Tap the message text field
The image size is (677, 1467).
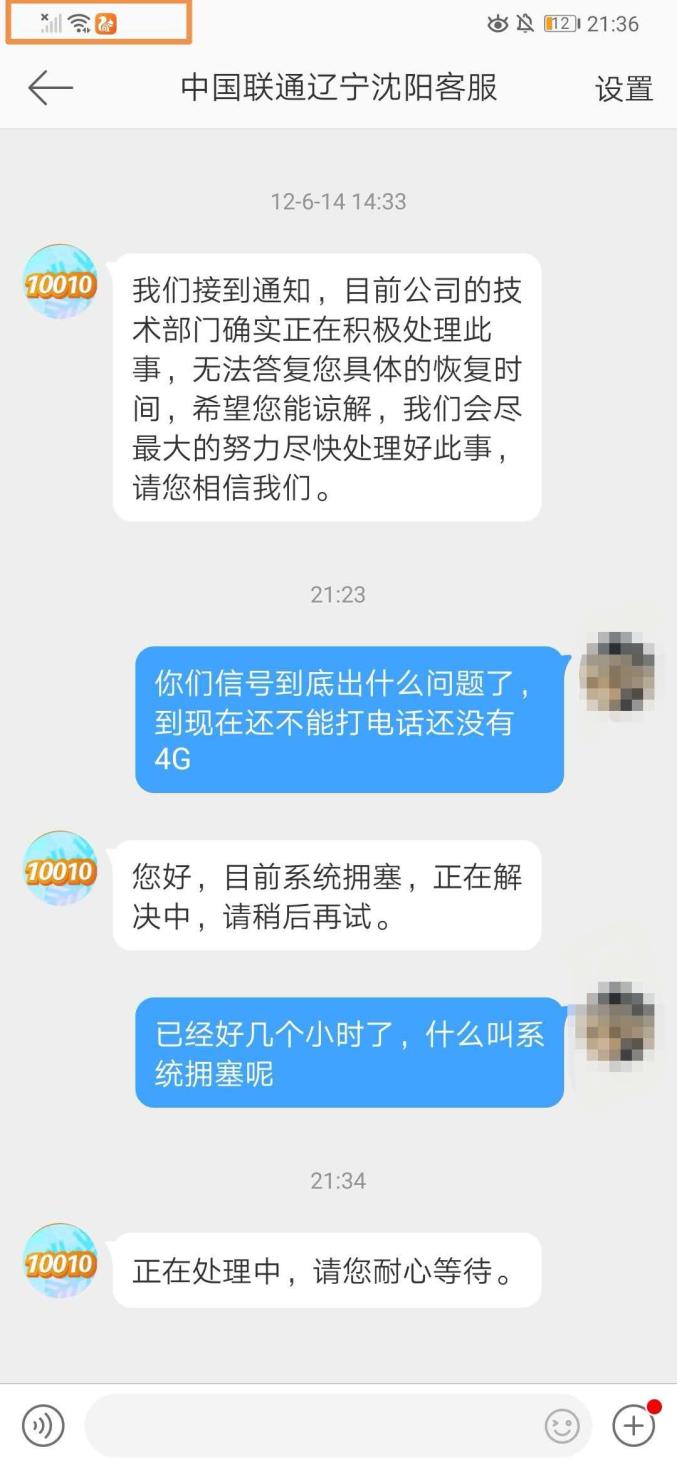[x=310, y=1424]
